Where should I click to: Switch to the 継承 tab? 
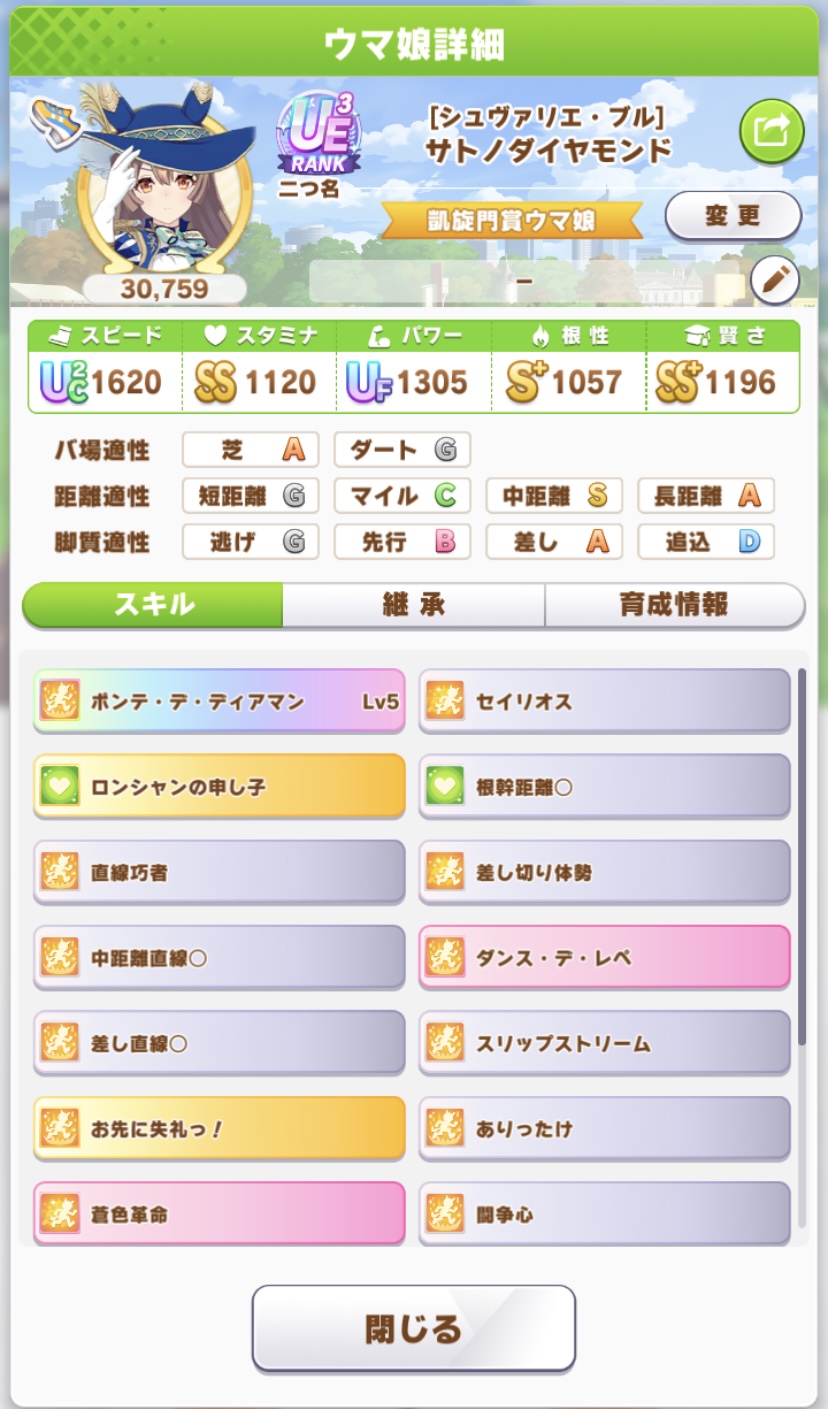413,605
